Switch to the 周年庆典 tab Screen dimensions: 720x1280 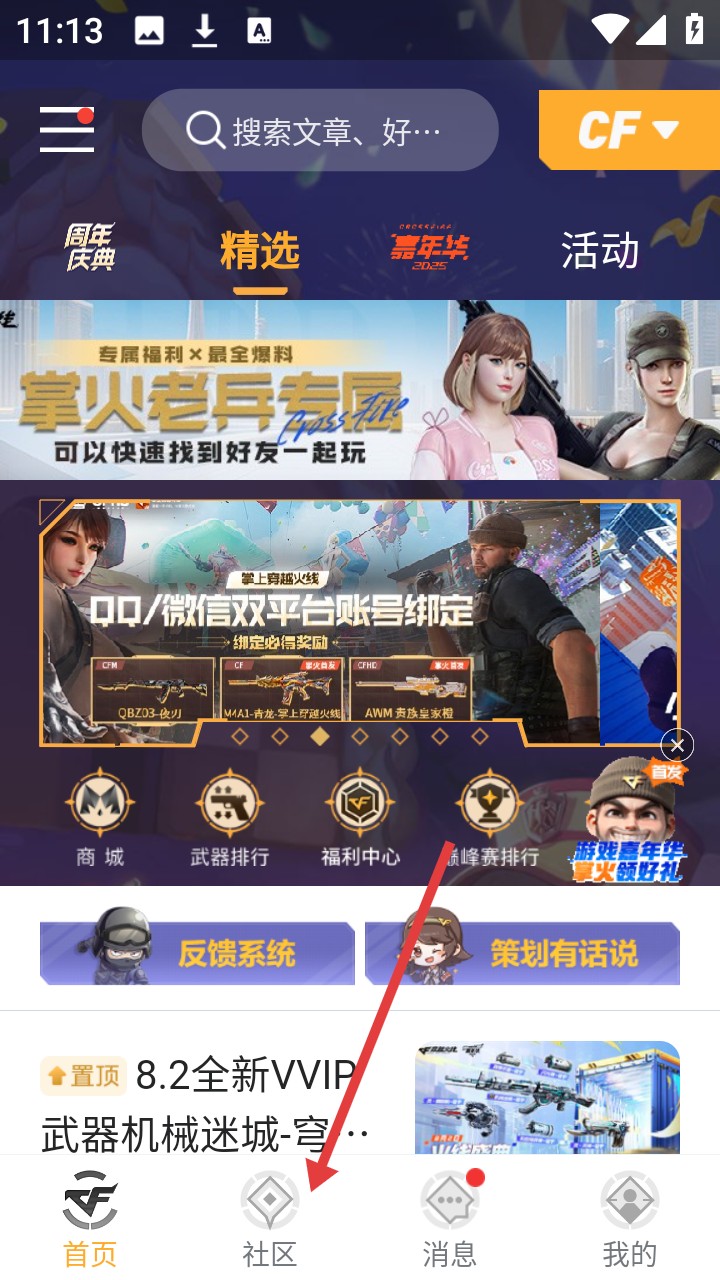[x=90, y=247]
